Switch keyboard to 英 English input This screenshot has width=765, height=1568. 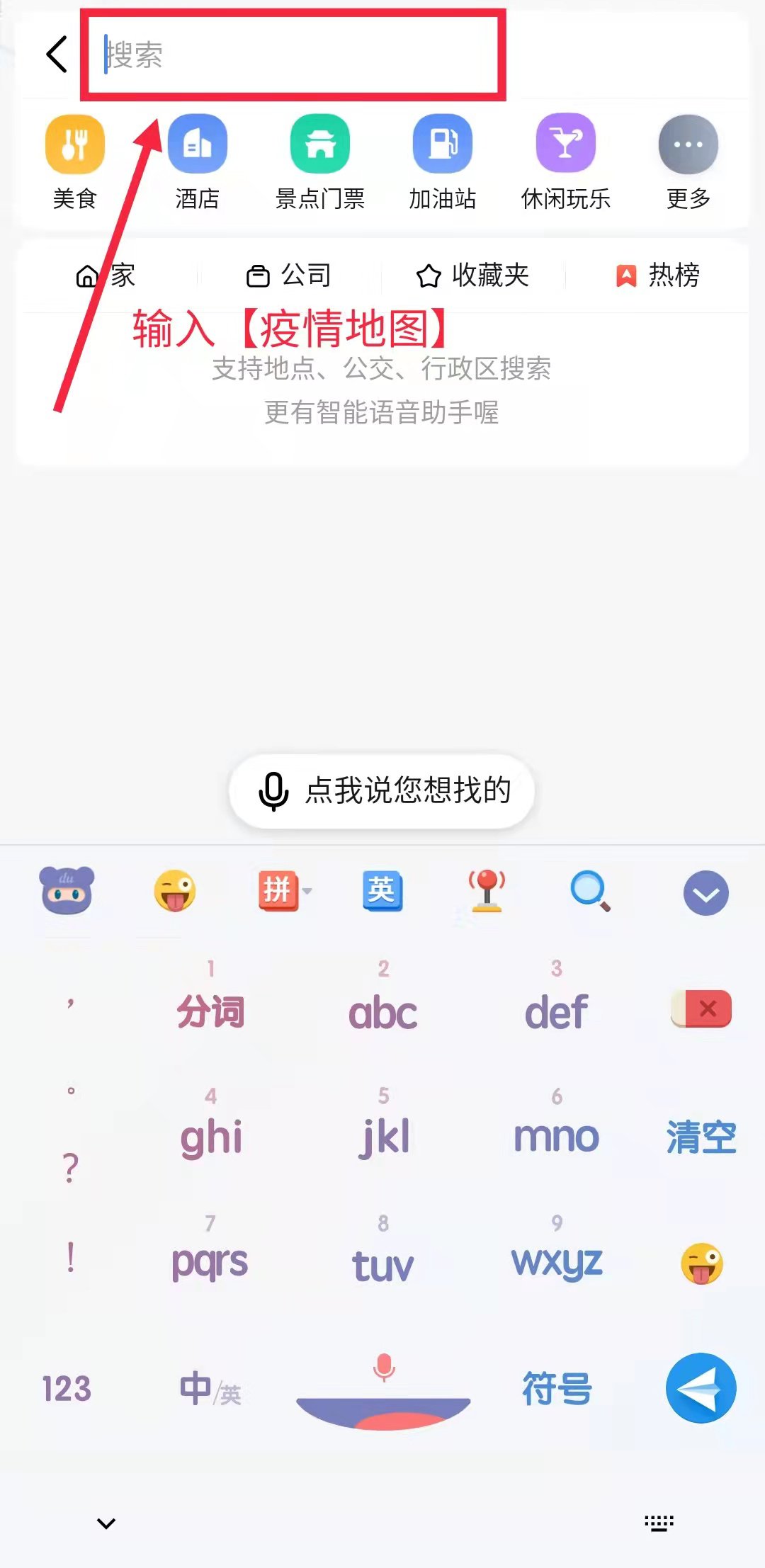coord(382,890)
